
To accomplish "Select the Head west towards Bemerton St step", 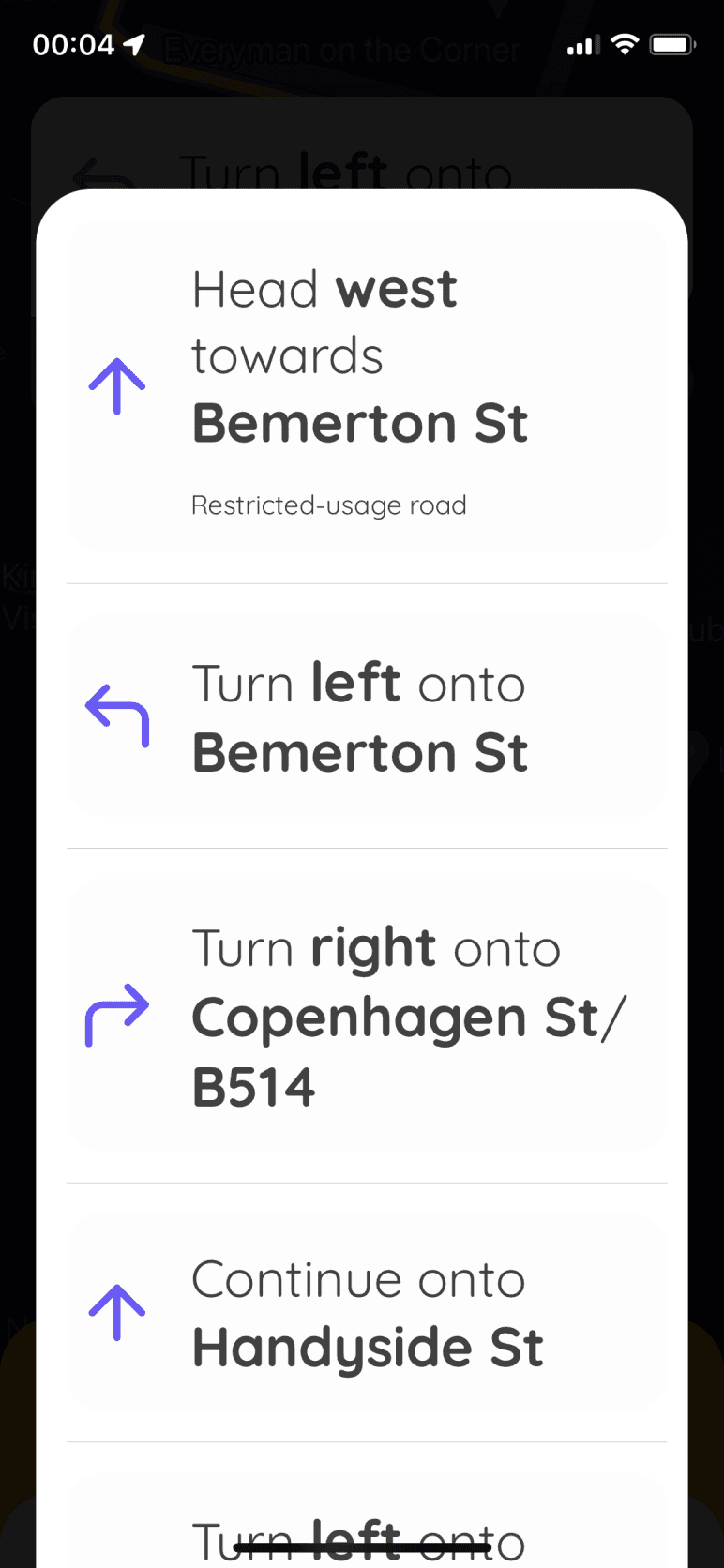I will 366,386.
